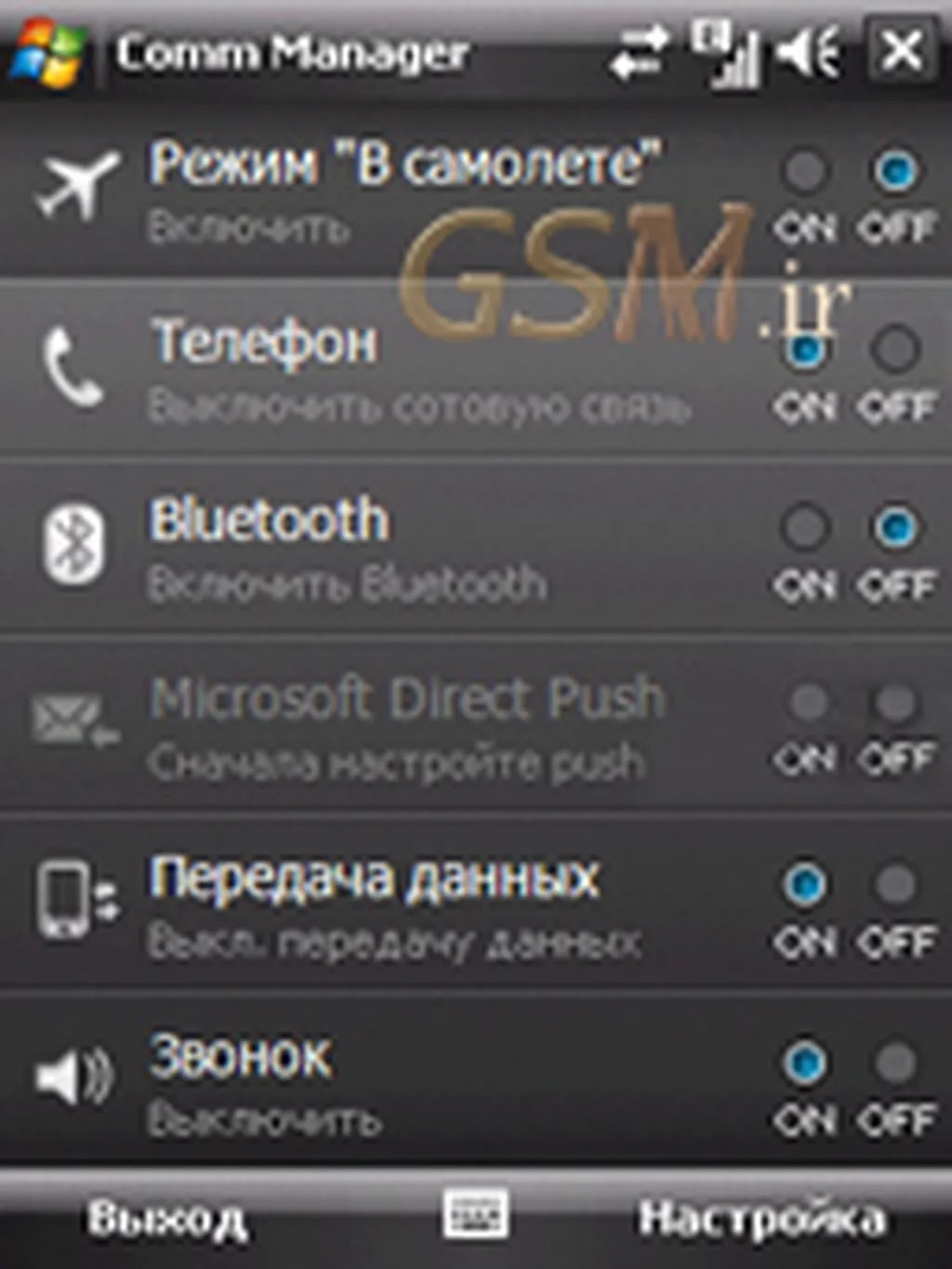The image size is (952, 1269).
Task: Close Comm Manager with the X button
Action: [x=901, y=51]
